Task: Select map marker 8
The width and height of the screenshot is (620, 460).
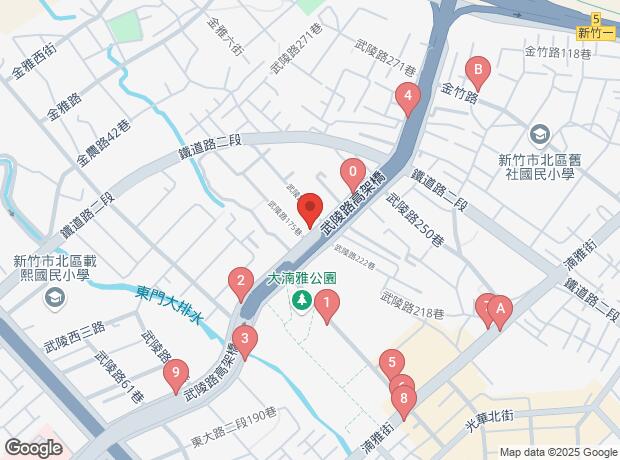Action: point(404,402)
